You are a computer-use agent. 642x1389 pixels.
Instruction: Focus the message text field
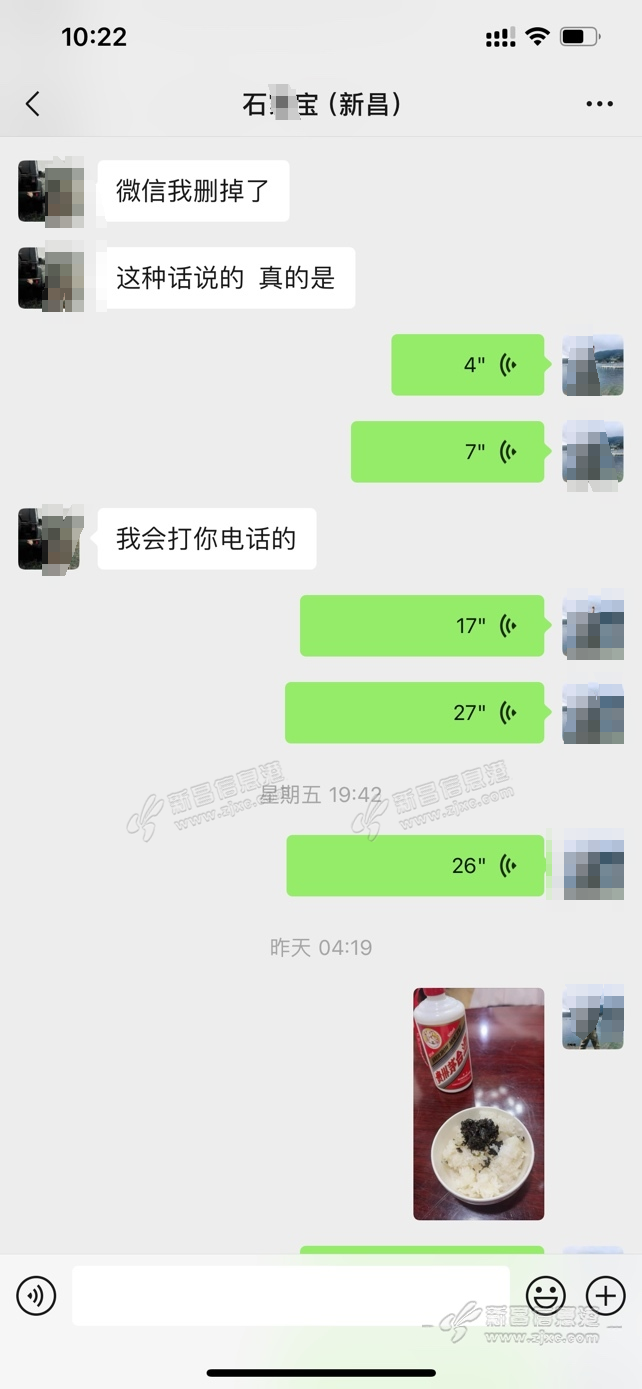pyautogui.click(x=290, y=1296)
